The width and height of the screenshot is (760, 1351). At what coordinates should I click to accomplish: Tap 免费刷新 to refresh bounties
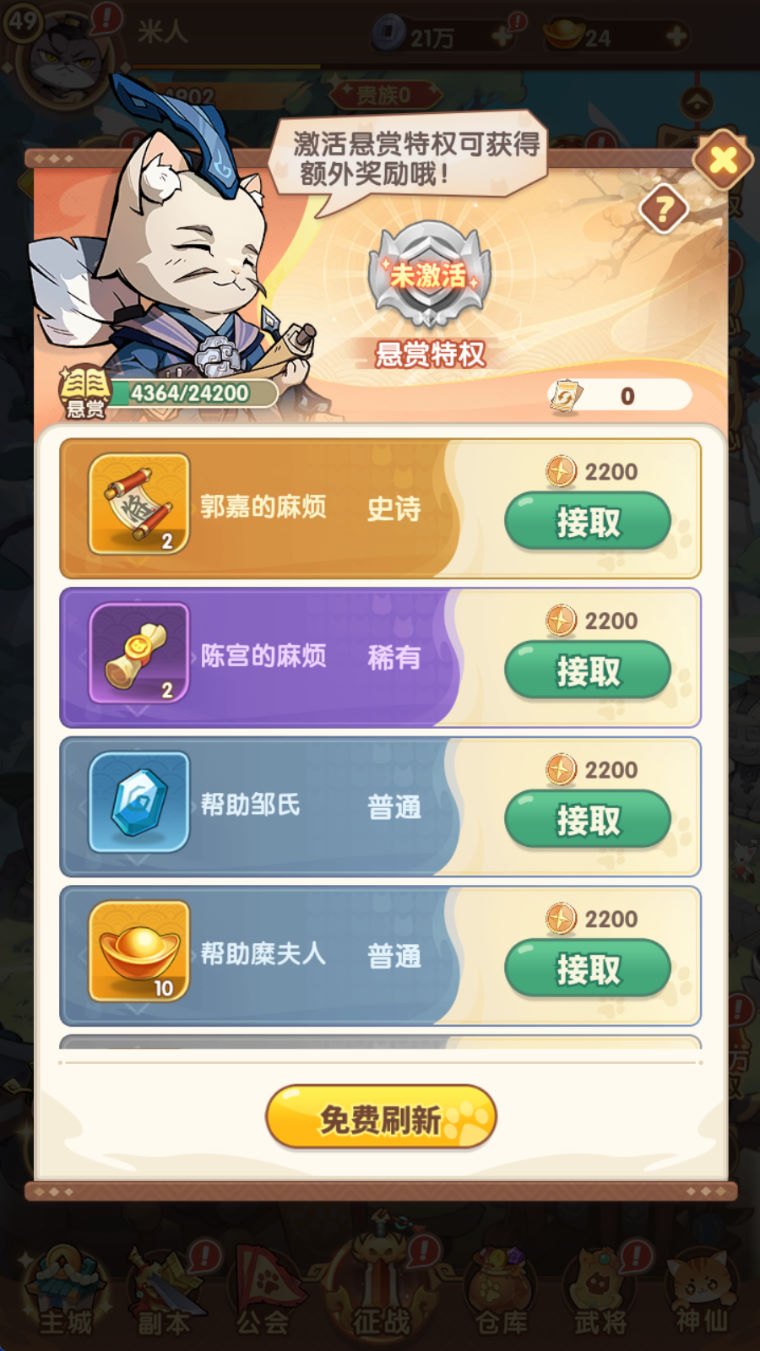pos(380,1118)
